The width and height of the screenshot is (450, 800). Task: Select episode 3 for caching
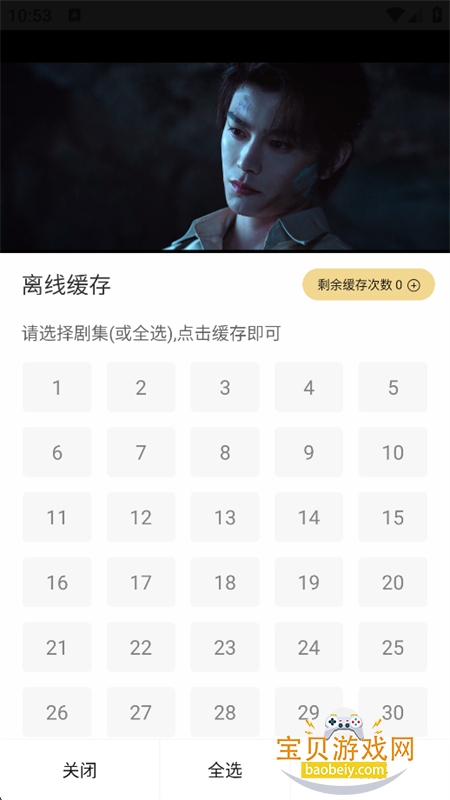pyautogui.click(x=225, y=387)
